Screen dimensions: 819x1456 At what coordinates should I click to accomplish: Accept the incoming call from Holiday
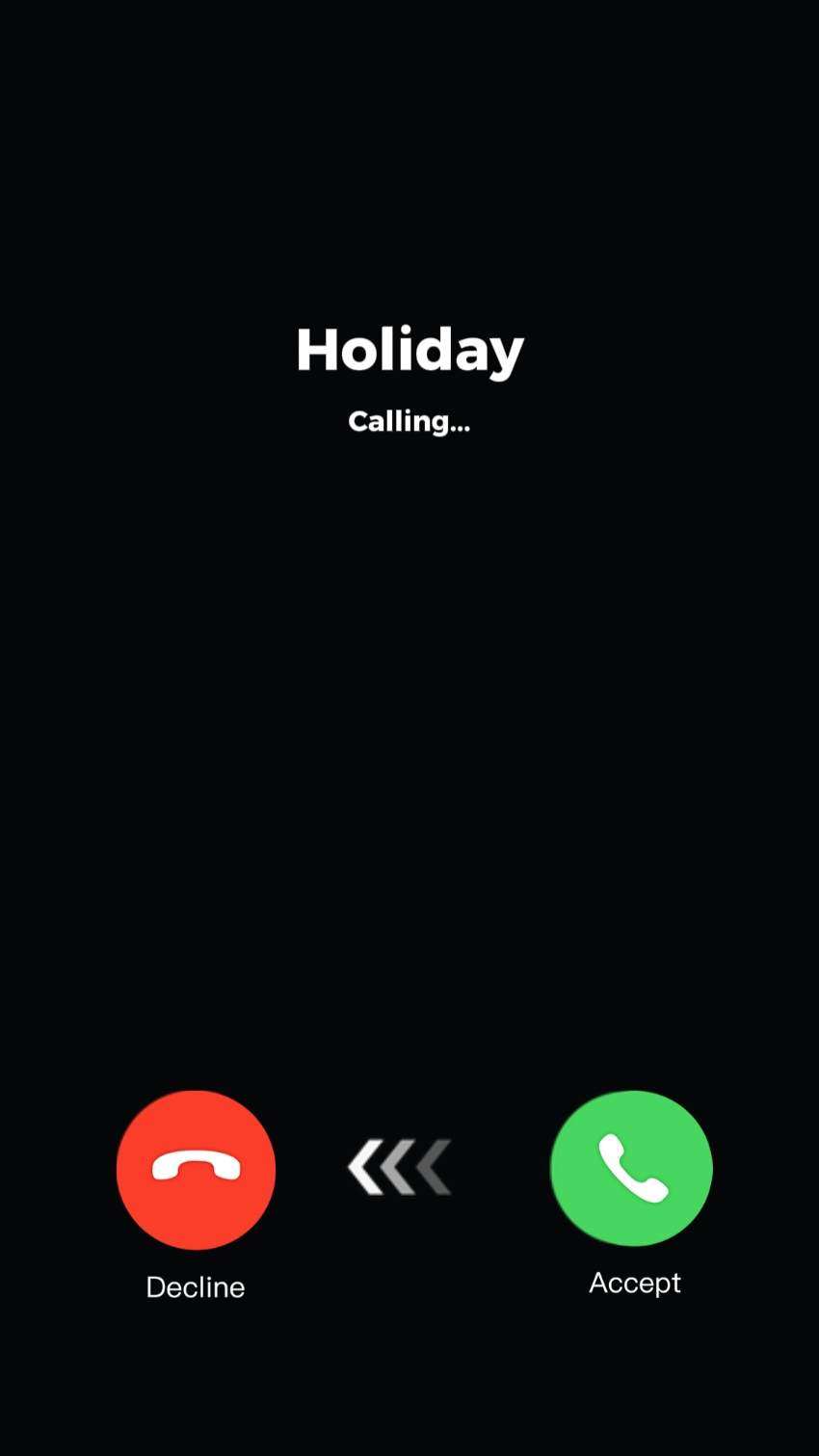click(631, 1168)
